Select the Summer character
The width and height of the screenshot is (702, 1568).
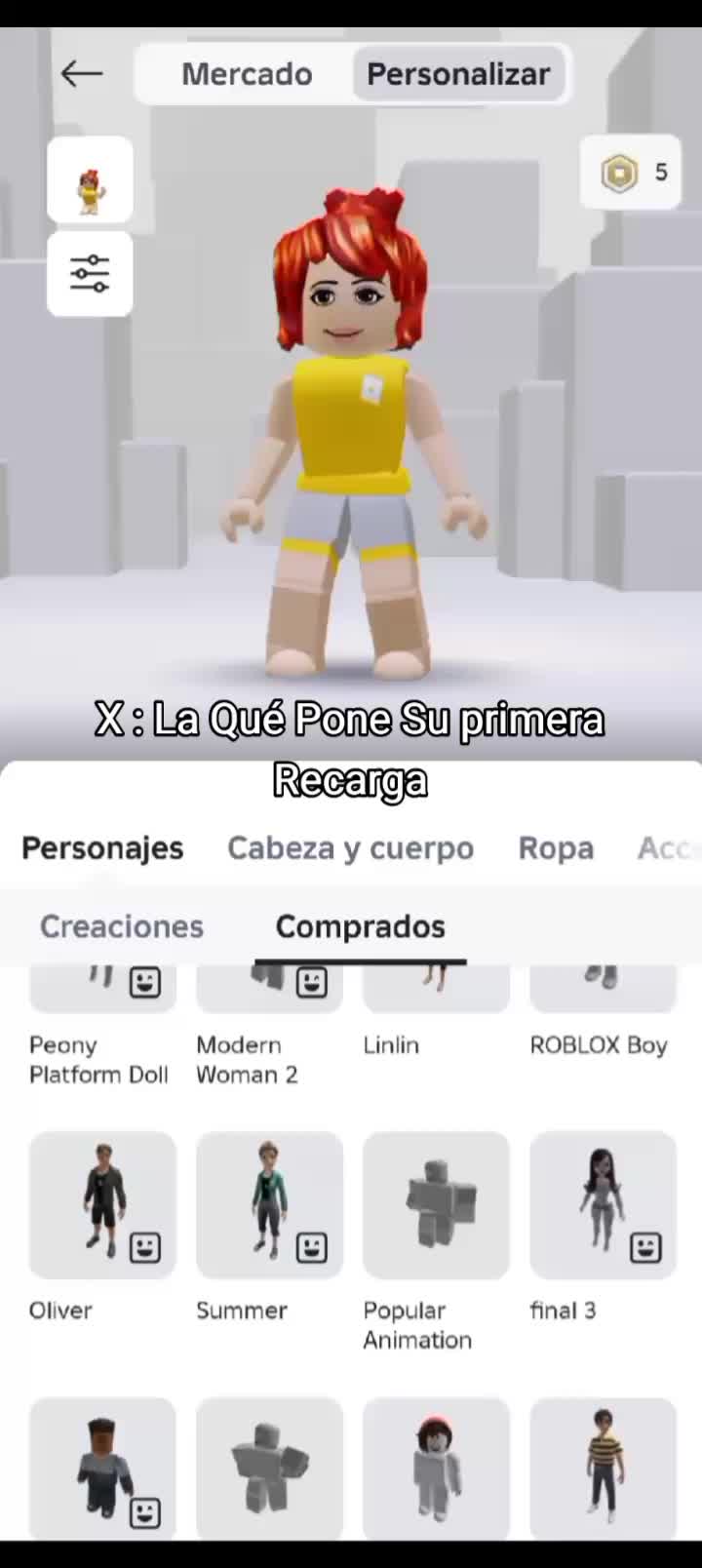(269, 1205)
